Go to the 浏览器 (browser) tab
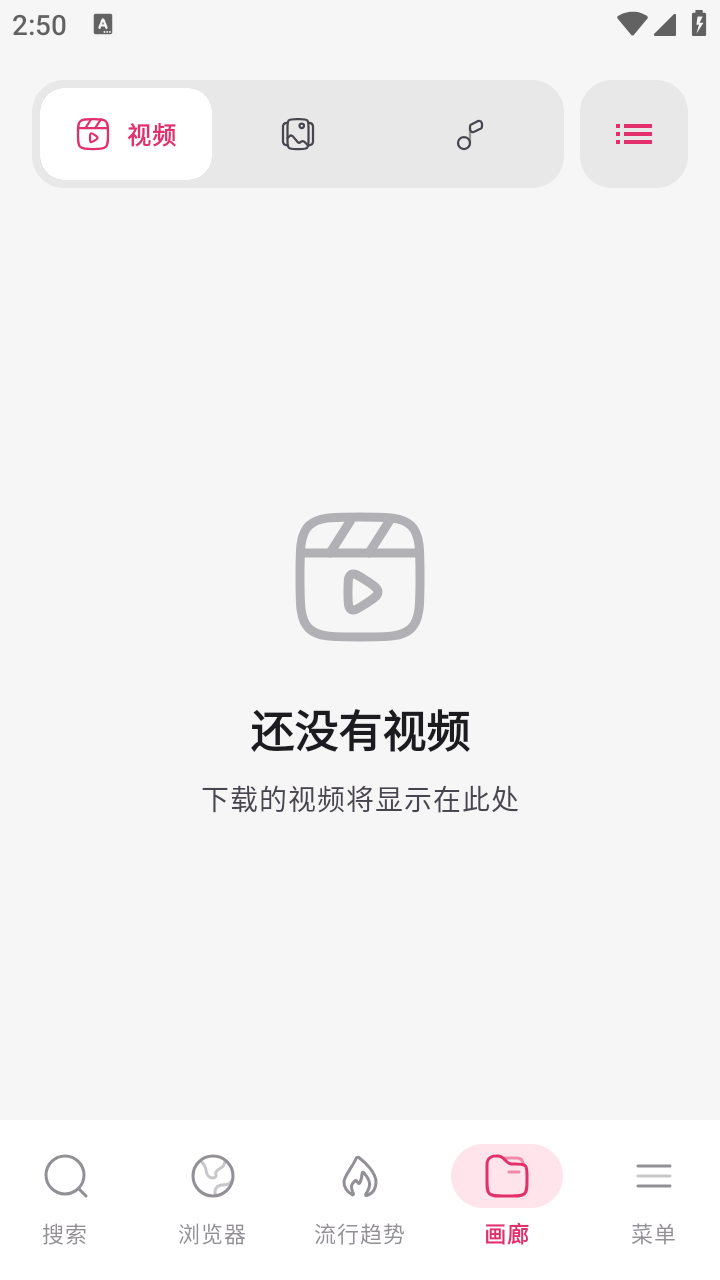 coord(212,1198)
